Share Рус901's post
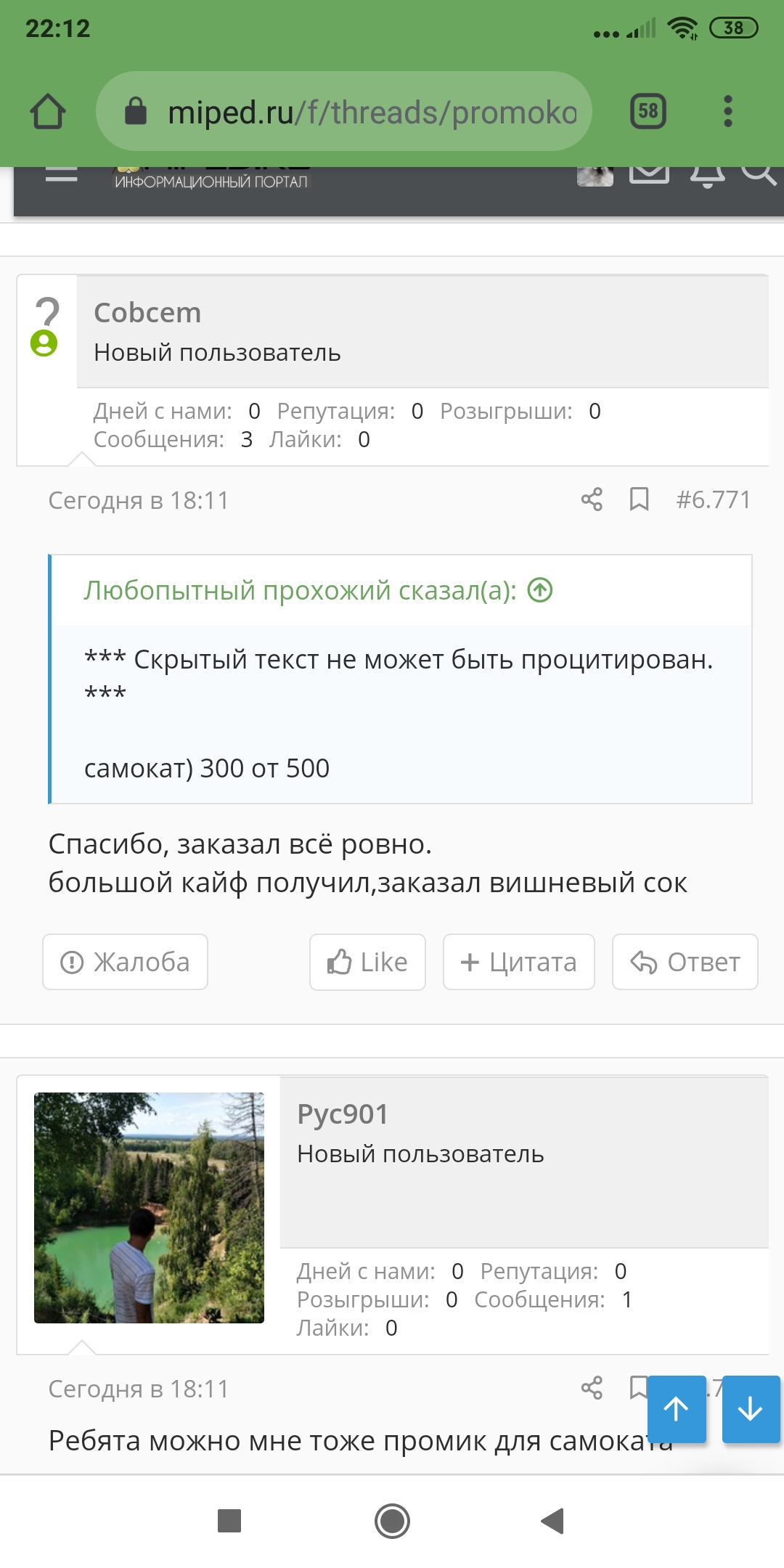Screen dimensions: 784x1568 (592, 1388)
